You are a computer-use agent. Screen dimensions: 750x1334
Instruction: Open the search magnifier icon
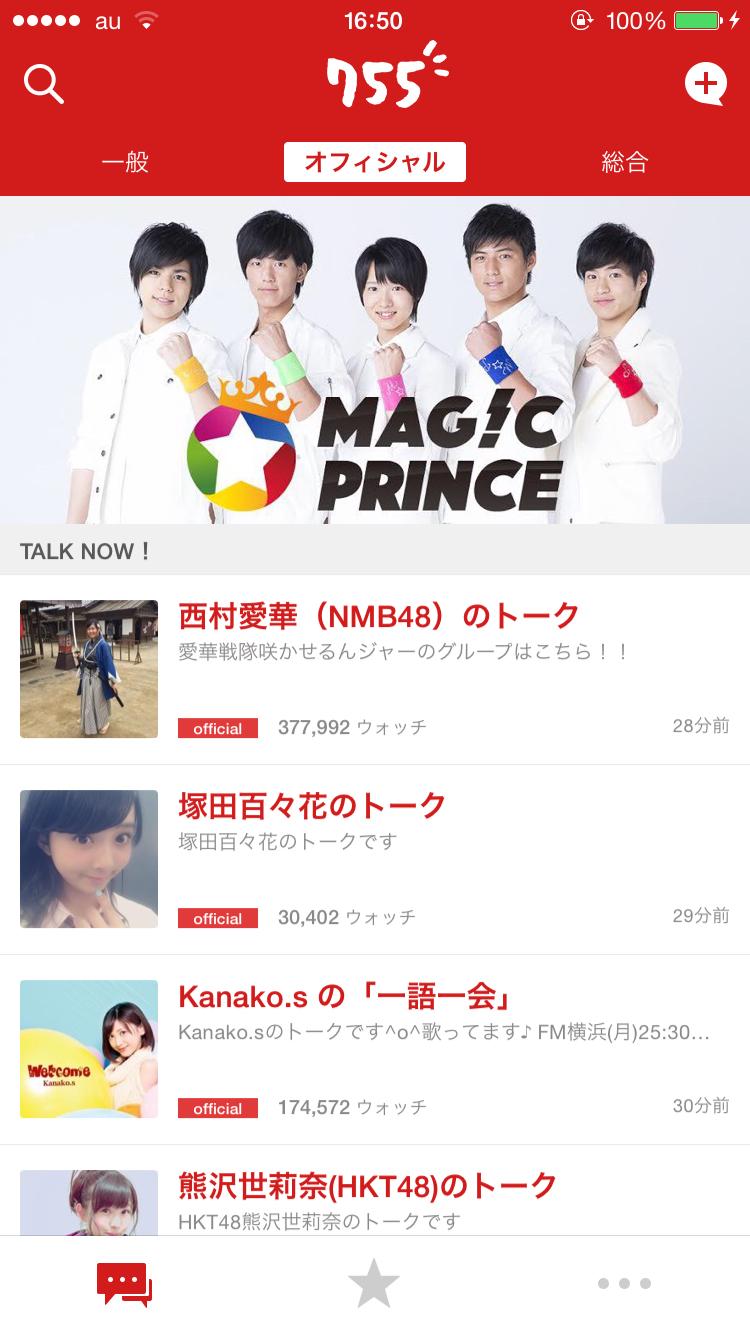[44, 84]
